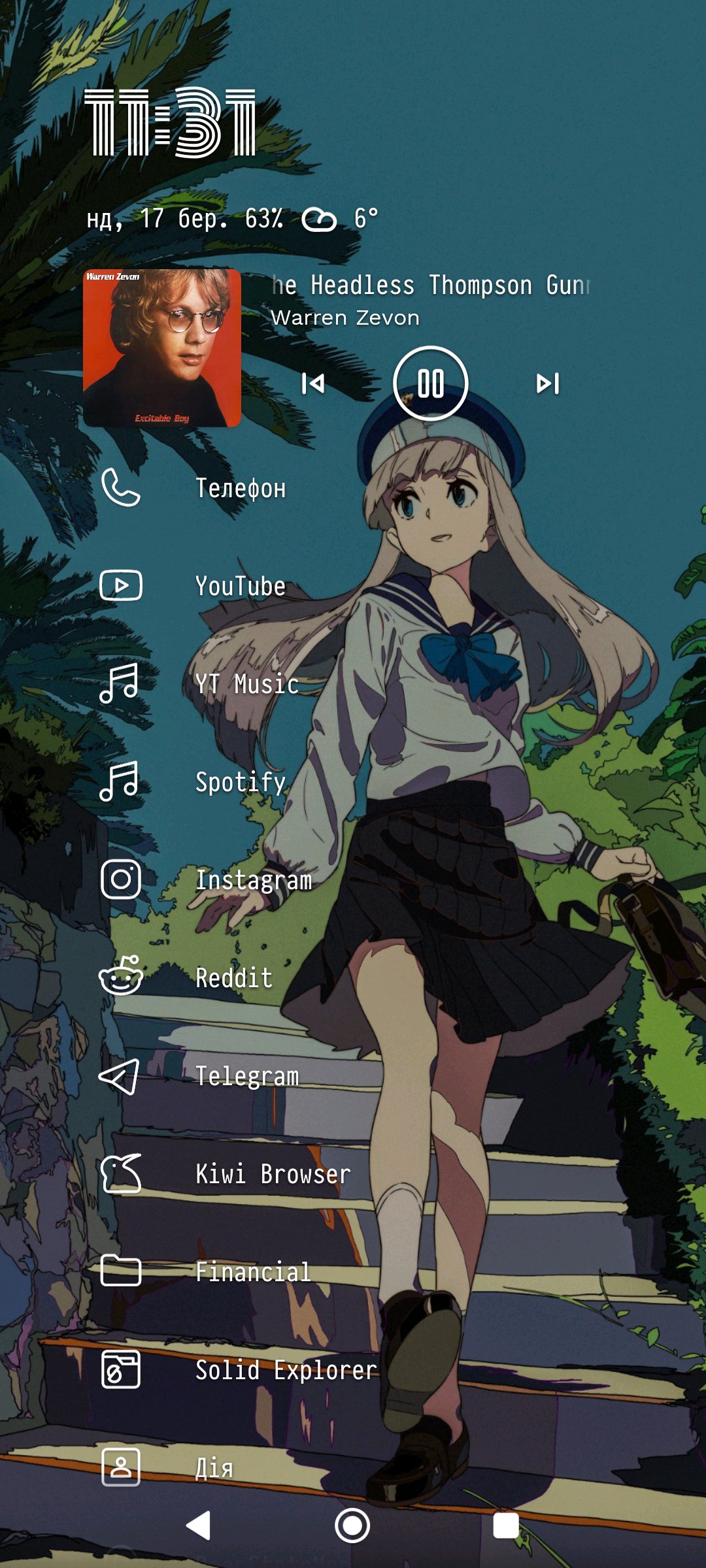
Task: Open the weather showing 6°
Action: pyautogui.click(x=340, y=219)
